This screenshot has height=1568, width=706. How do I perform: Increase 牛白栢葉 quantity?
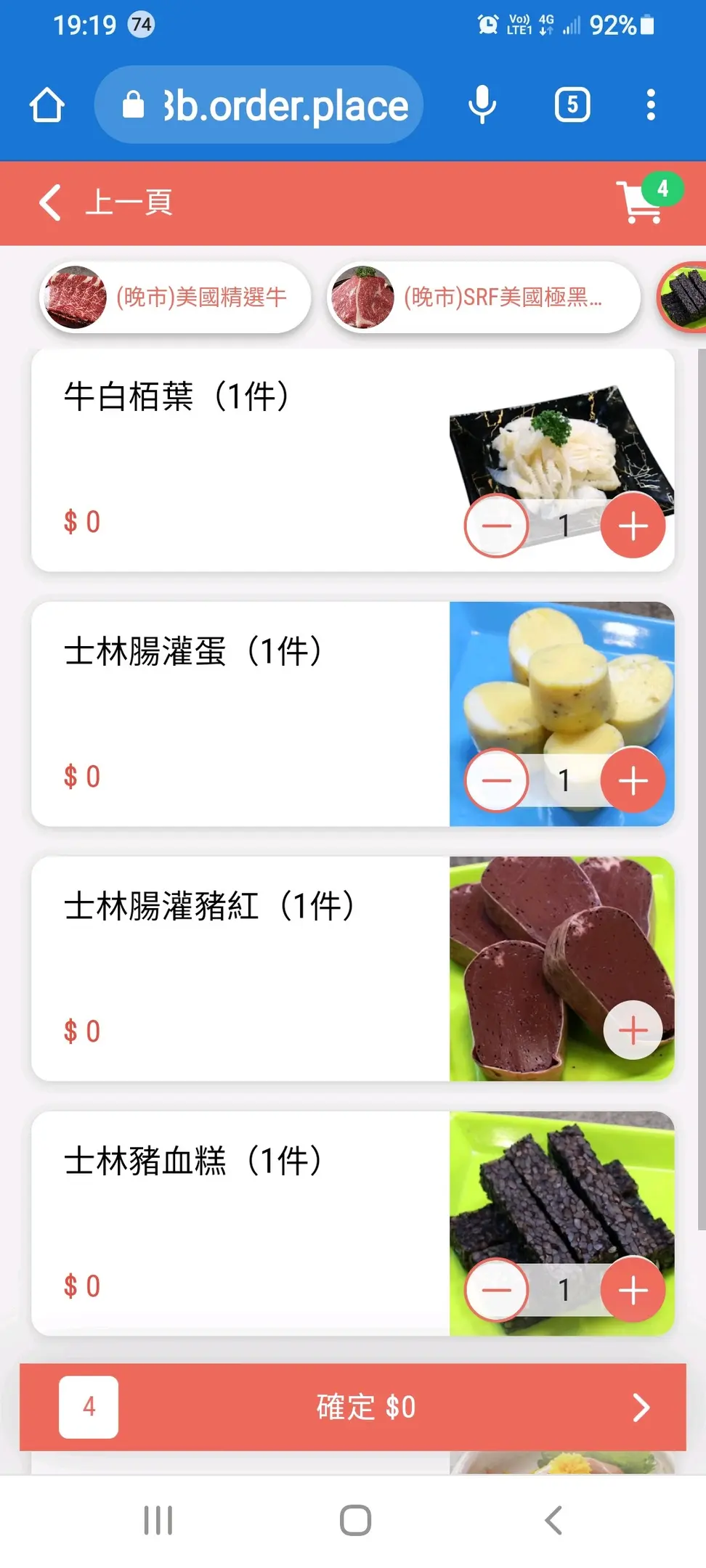(633, 526)
